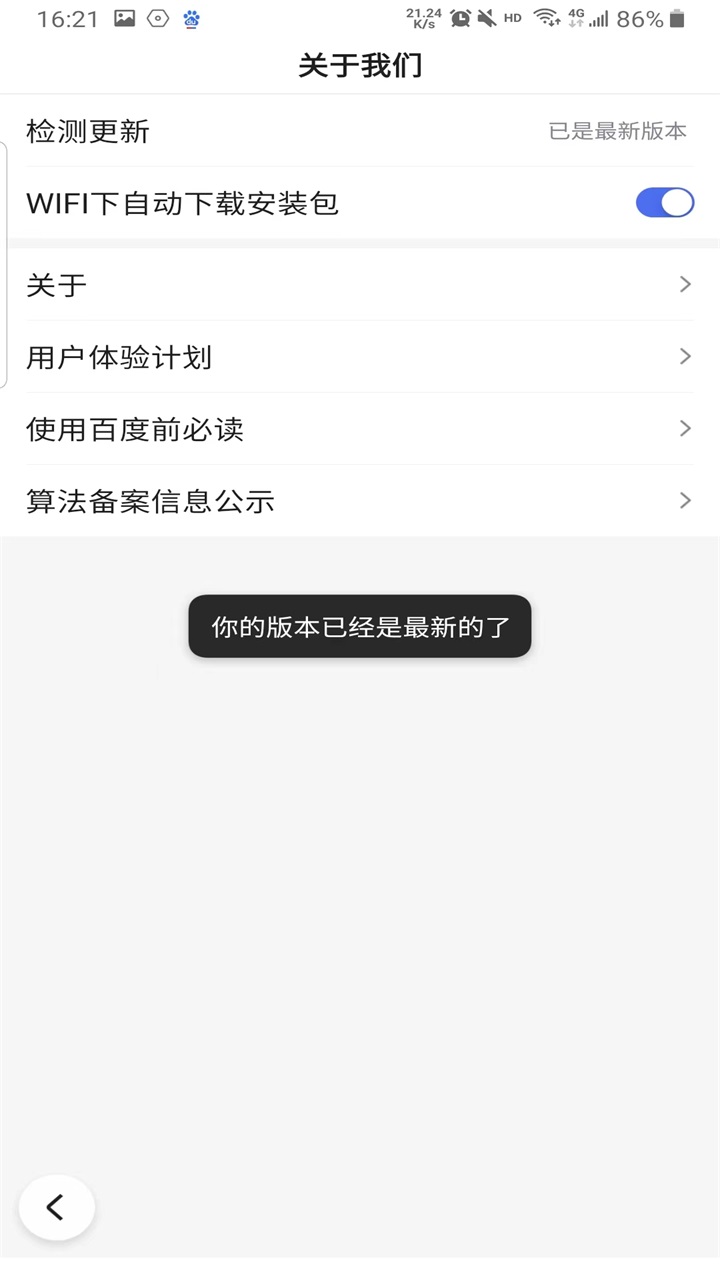Tap the muted sound icon in status bar
Screen dimensions: 720x1280
tap(486, 17)
